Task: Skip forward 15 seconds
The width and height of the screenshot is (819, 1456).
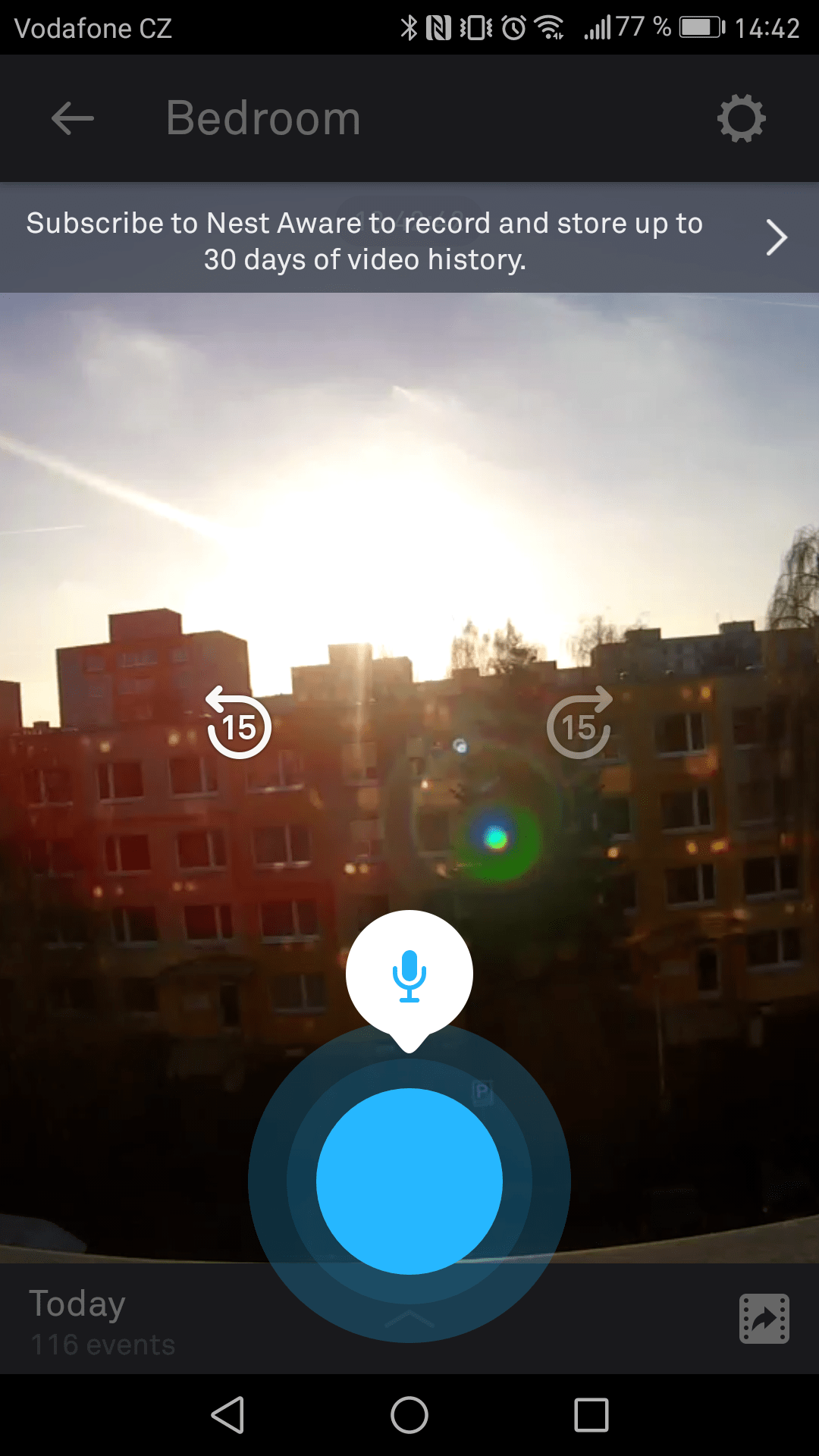Action: click(x=579, y=724)
